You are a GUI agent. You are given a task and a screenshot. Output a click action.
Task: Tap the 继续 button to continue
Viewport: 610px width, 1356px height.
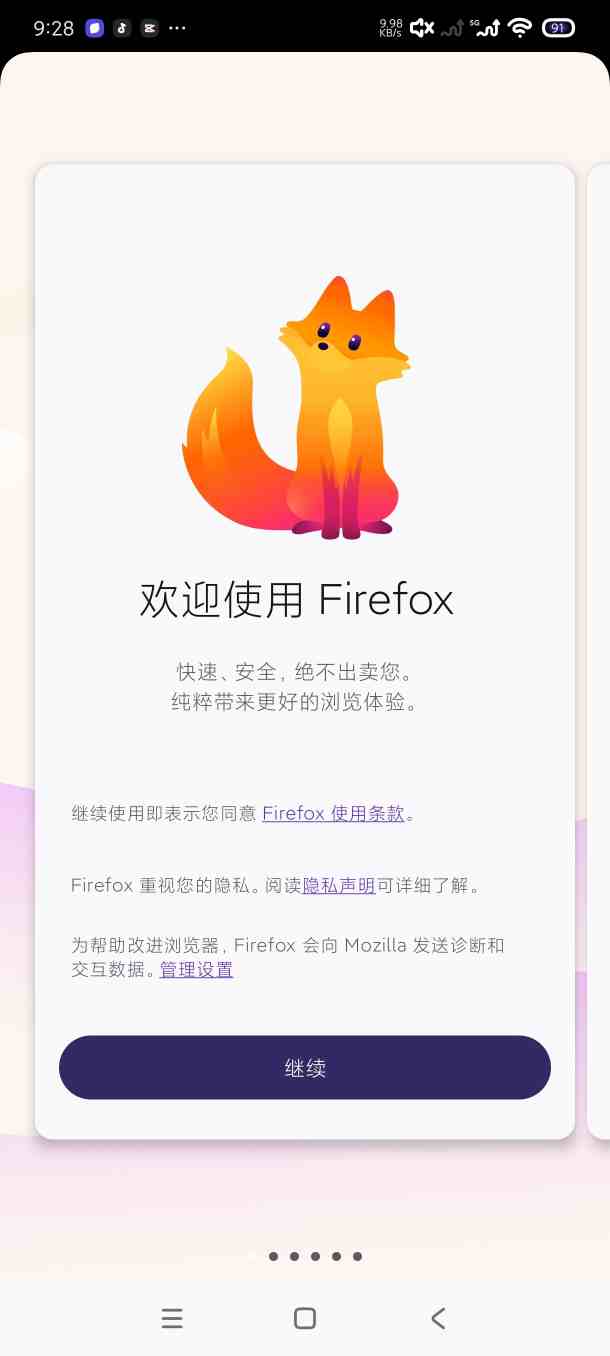click(x=304, y=1067)
